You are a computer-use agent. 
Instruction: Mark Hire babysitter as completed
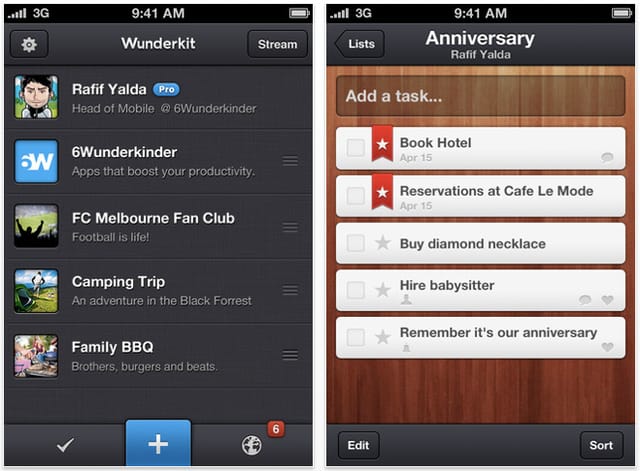pos(356,290)
